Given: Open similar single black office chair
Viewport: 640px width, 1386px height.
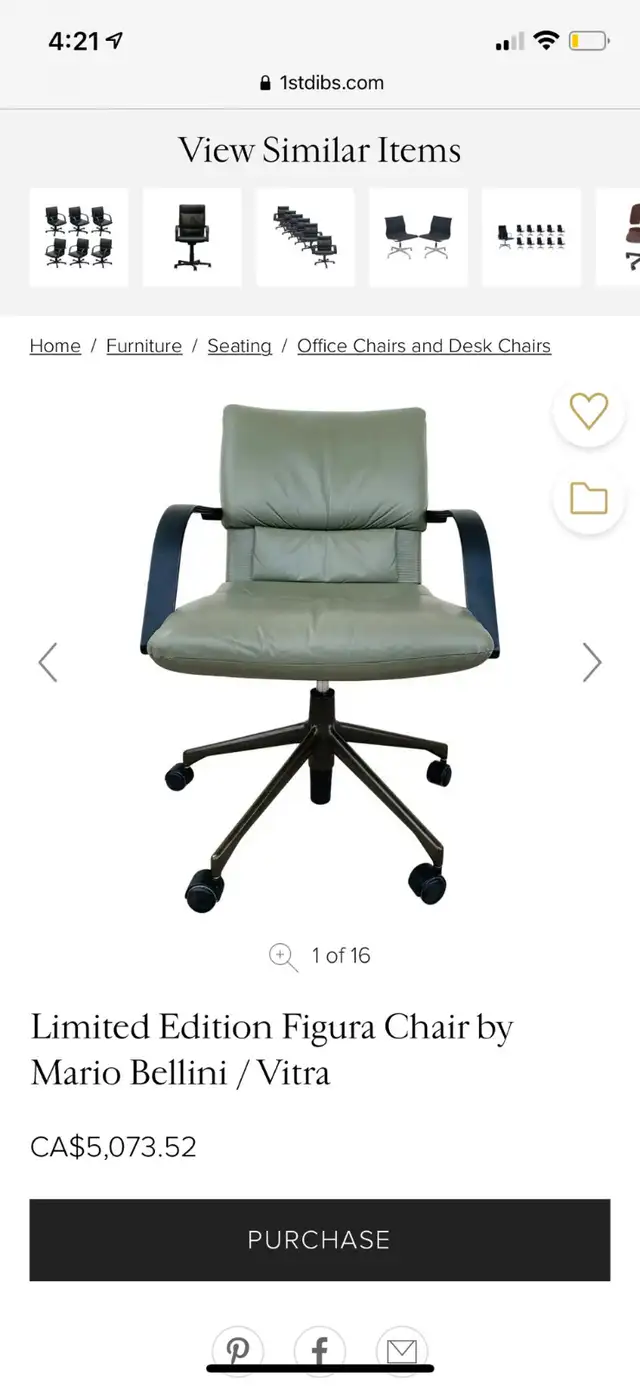Looking at the screenshot, I should pos(192,237).
